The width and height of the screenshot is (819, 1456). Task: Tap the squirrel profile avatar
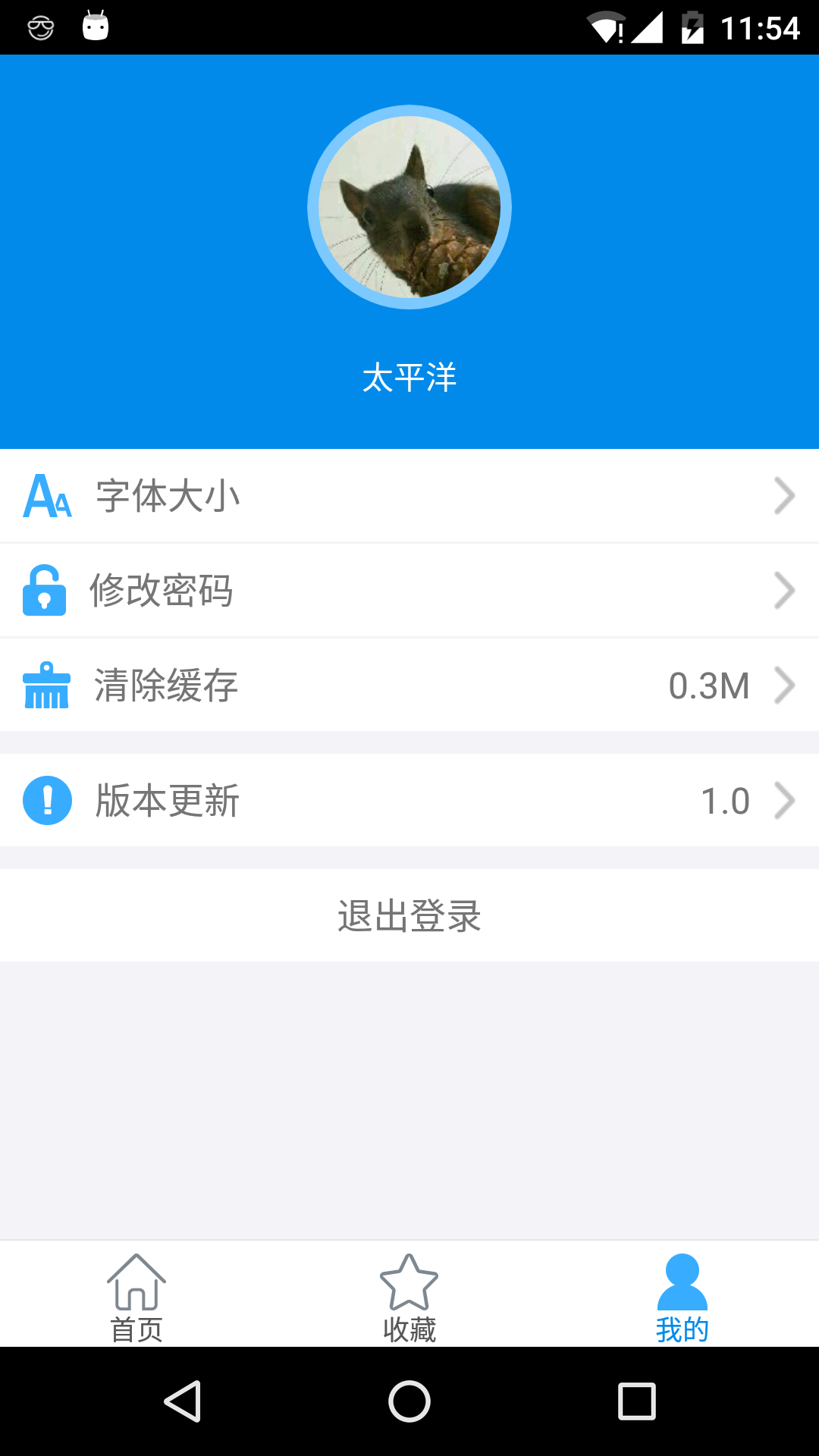409,207
